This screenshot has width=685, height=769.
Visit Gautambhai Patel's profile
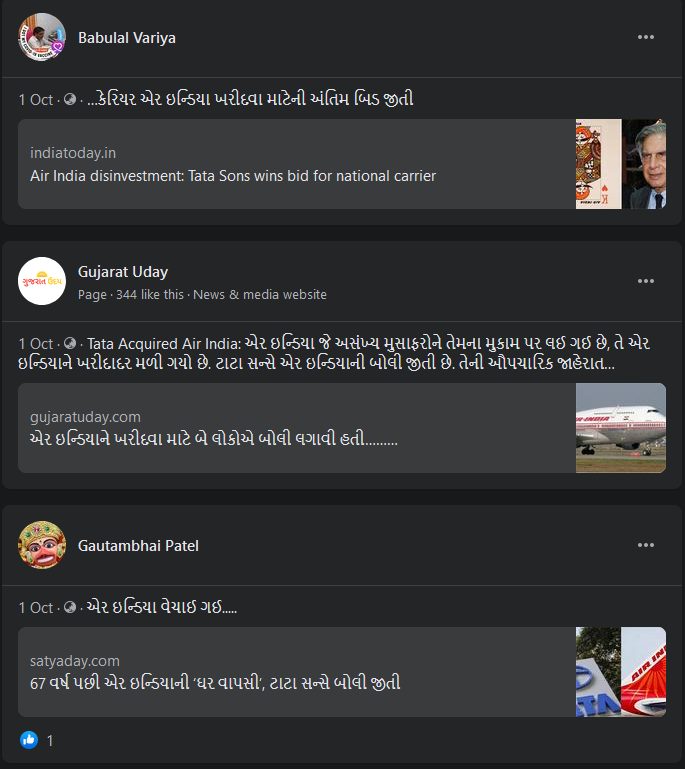click(x=138, y=545)
